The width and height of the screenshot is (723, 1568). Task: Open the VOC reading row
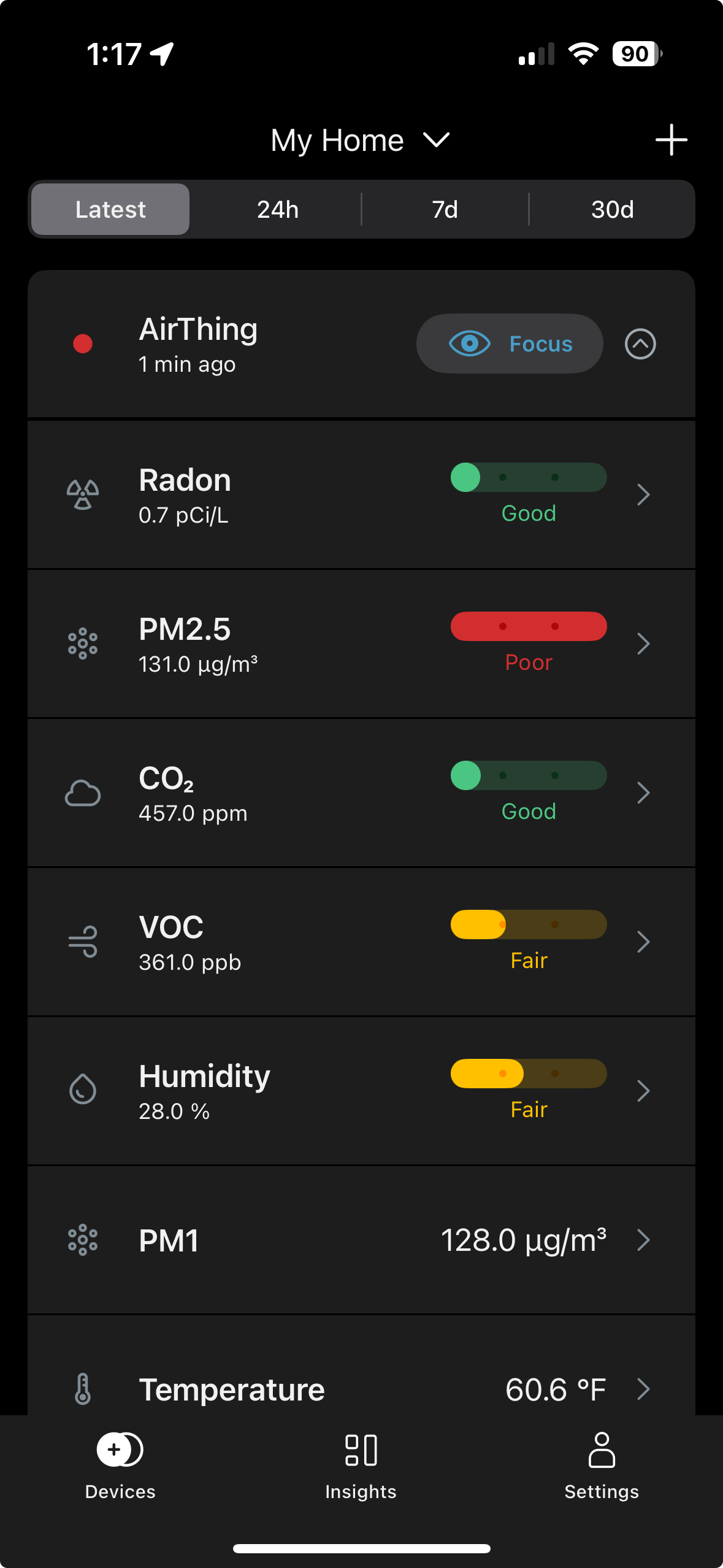pyautogui.click(x=361, y=942)
